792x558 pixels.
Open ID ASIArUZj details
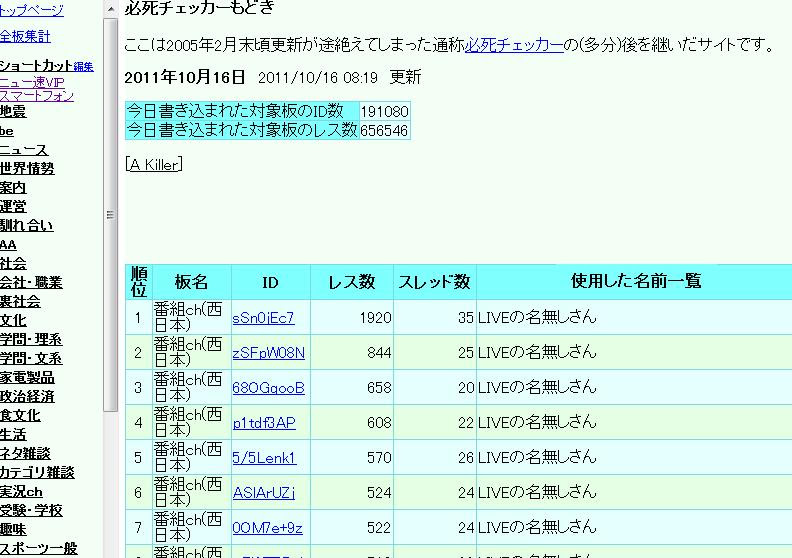coord(263,493)
